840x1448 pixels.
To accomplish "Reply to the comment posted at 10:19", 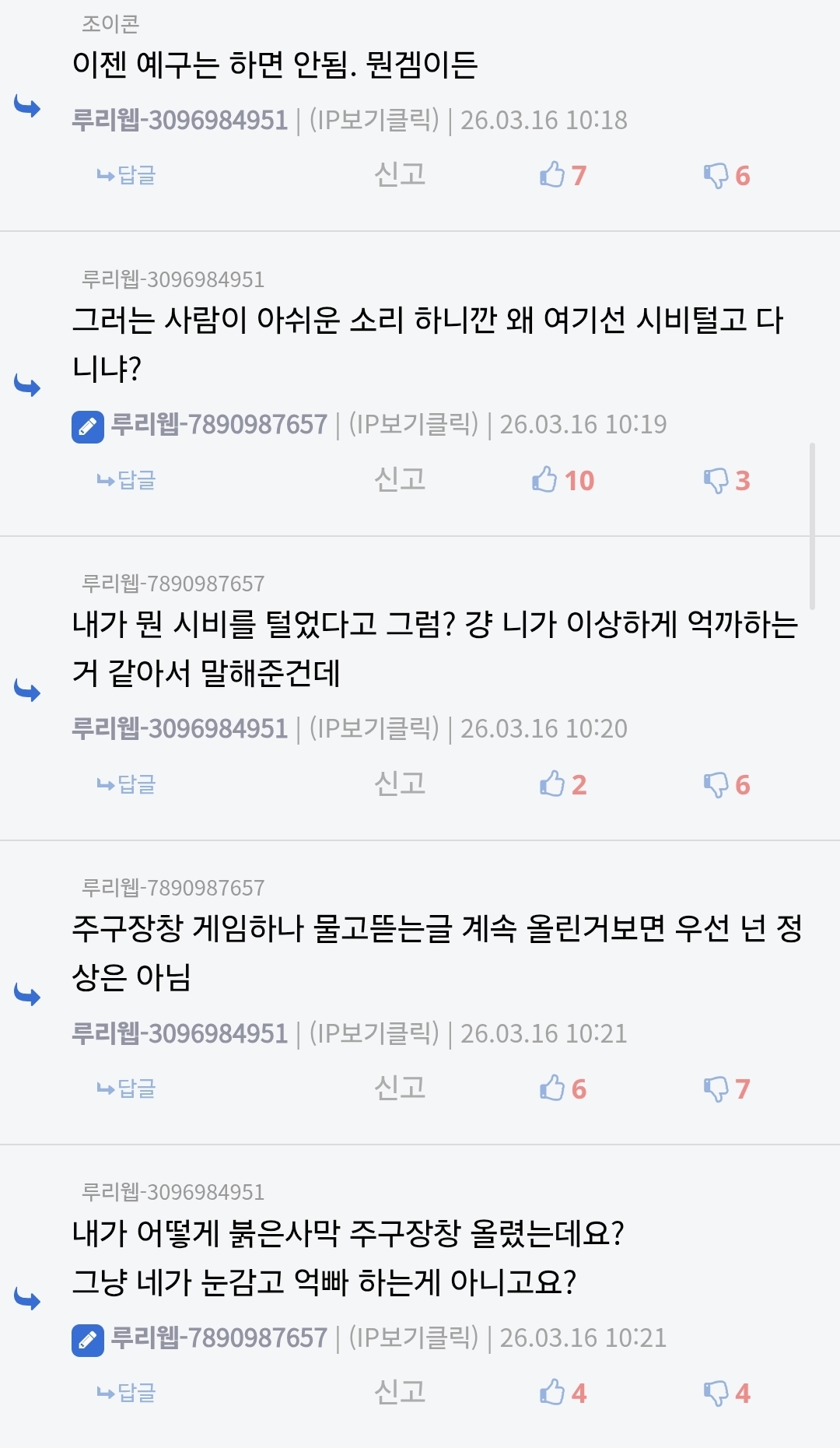I will point(126,480).
